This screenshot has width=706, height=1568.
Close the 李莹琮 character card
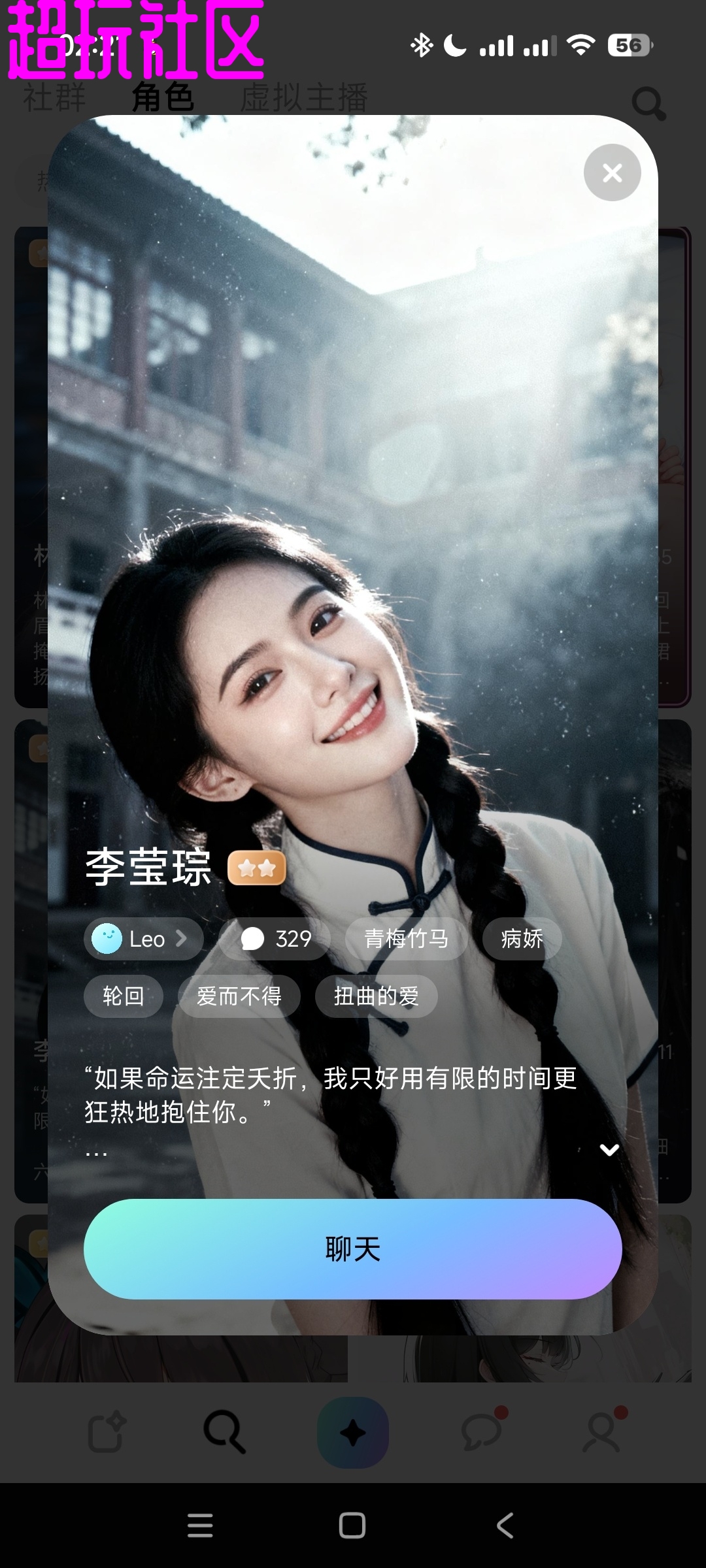click(612, 172)
